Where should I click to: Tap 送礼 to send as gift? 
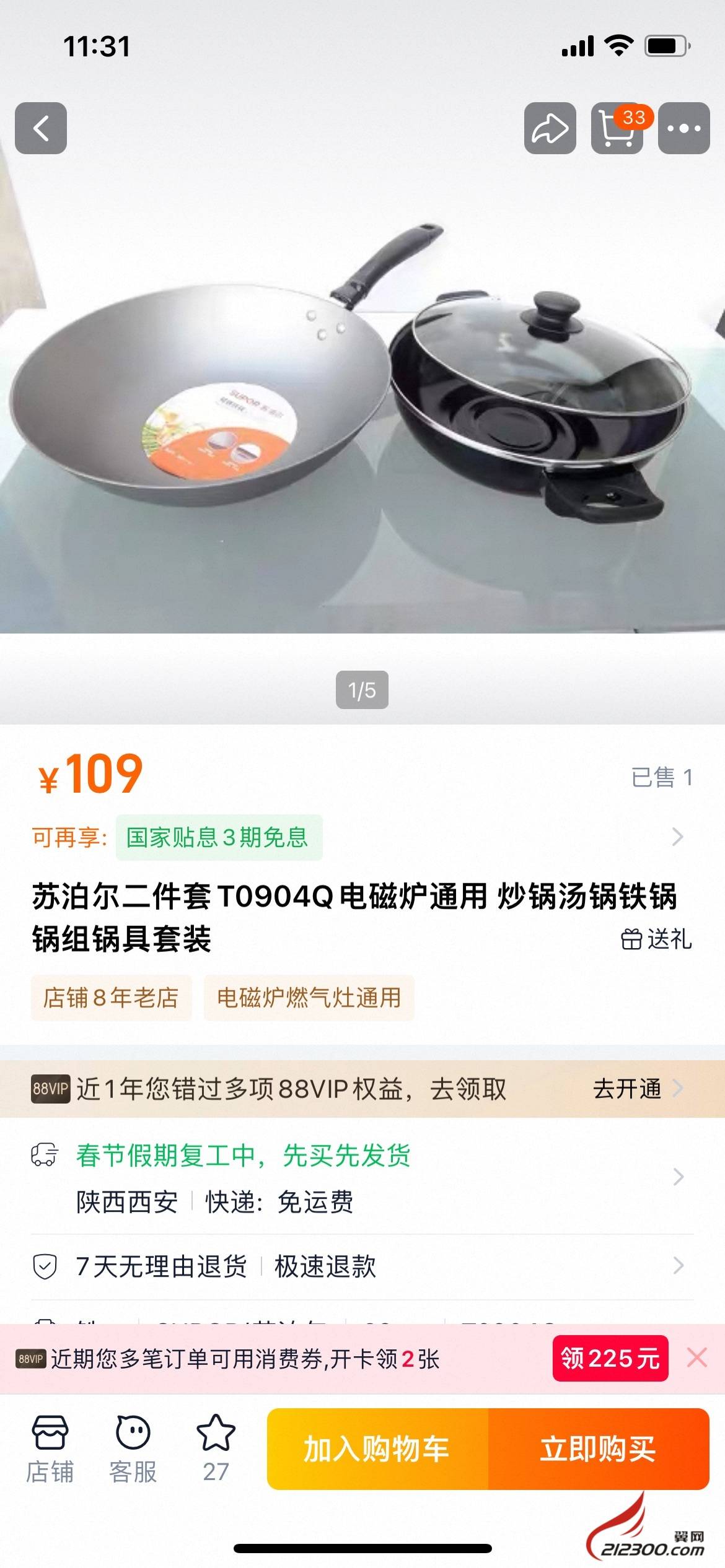656,939
